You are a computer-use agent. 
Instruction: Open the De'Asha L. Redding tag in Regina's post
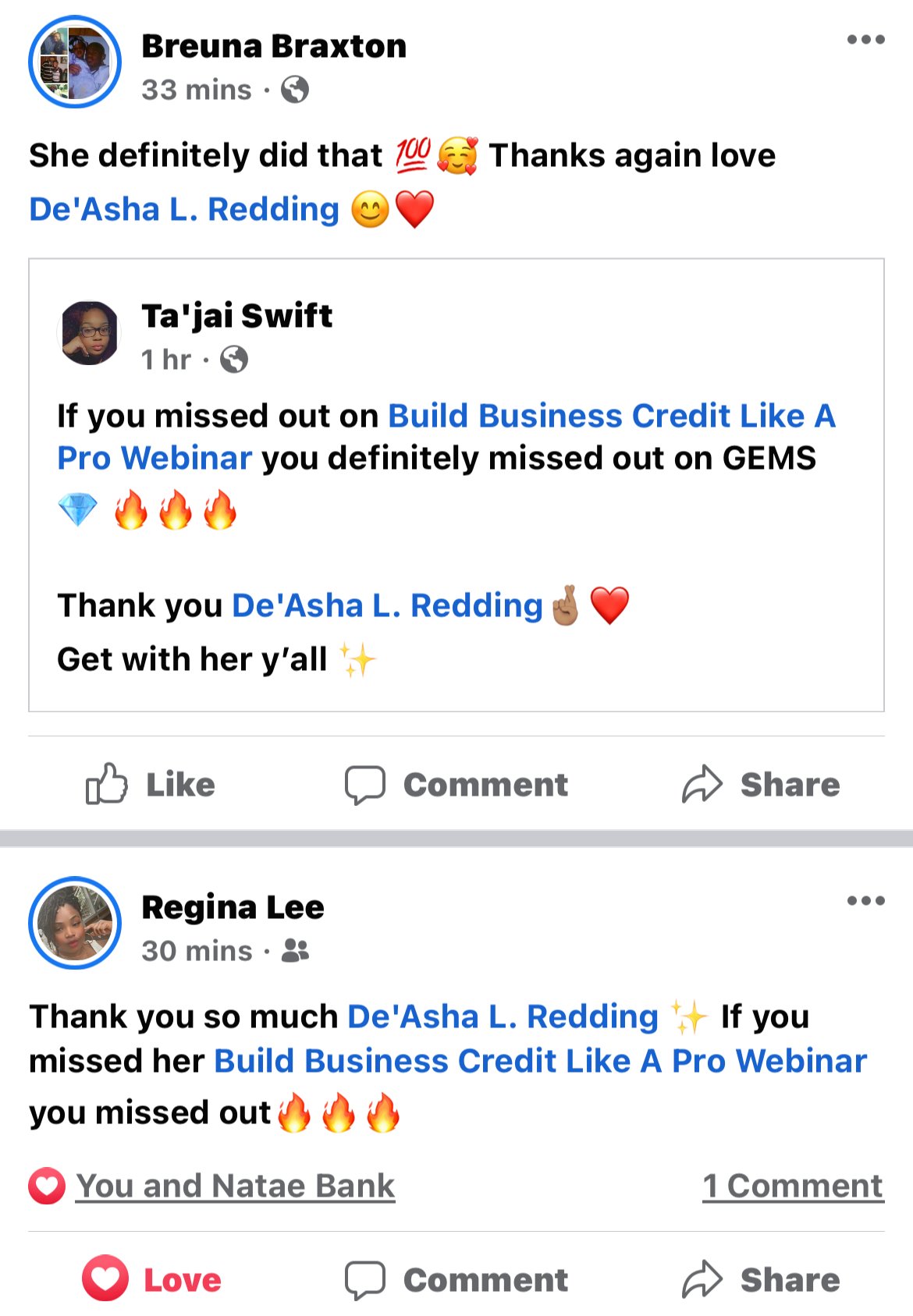[503, 1016]
